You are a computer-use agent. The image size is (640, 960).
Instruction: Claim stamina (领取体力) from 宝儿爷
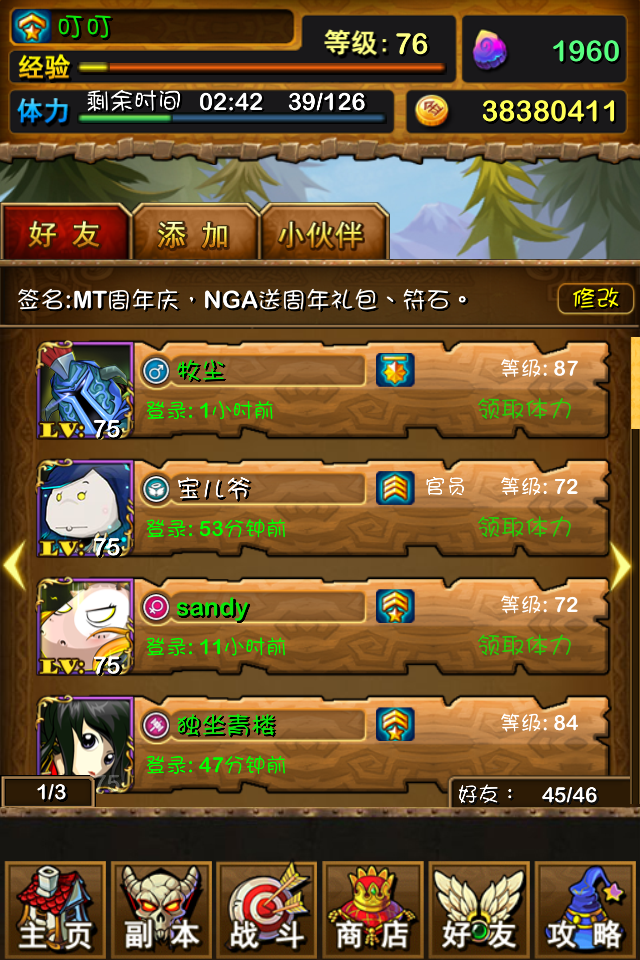pos(525,526)
